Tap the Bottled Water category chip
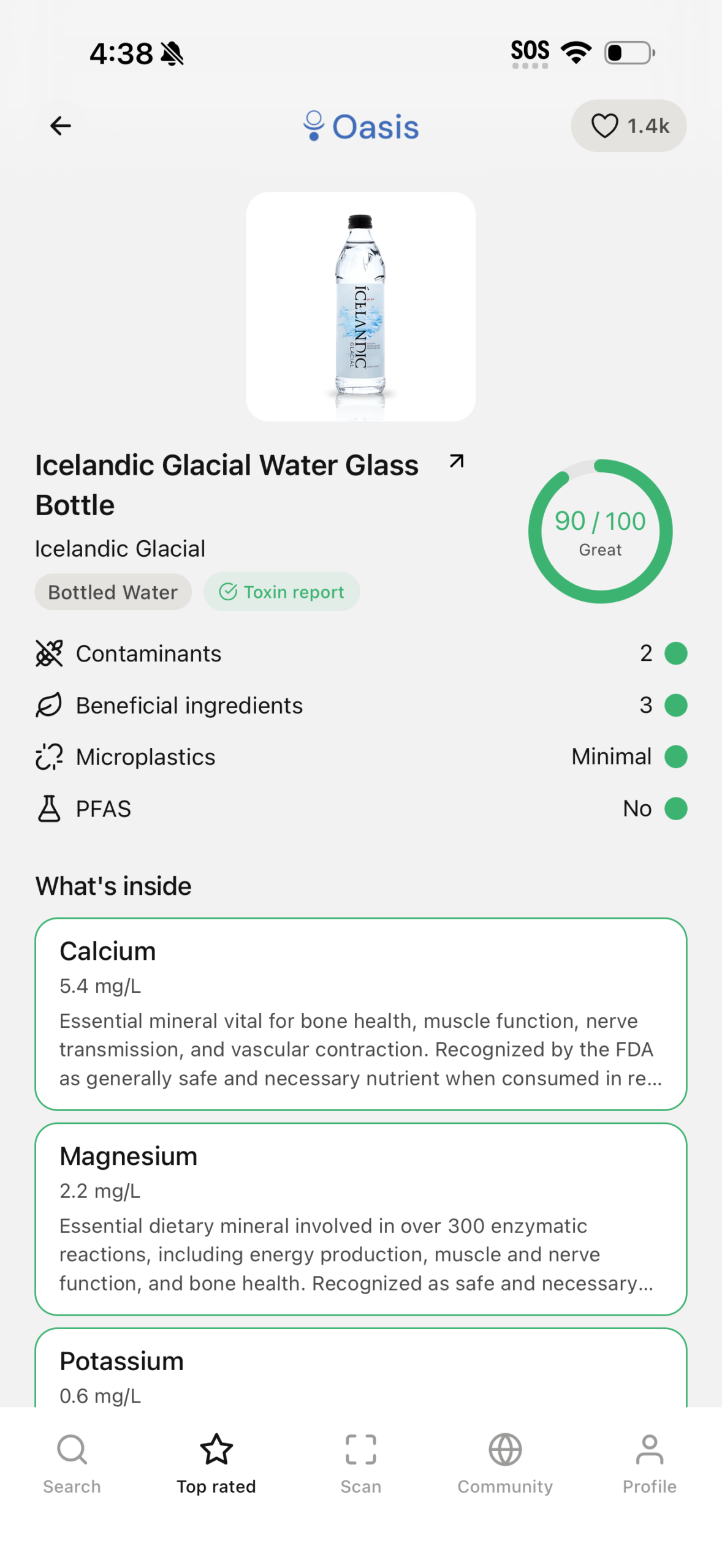This screenshot has height=1568, width=722. click(113, 592)
